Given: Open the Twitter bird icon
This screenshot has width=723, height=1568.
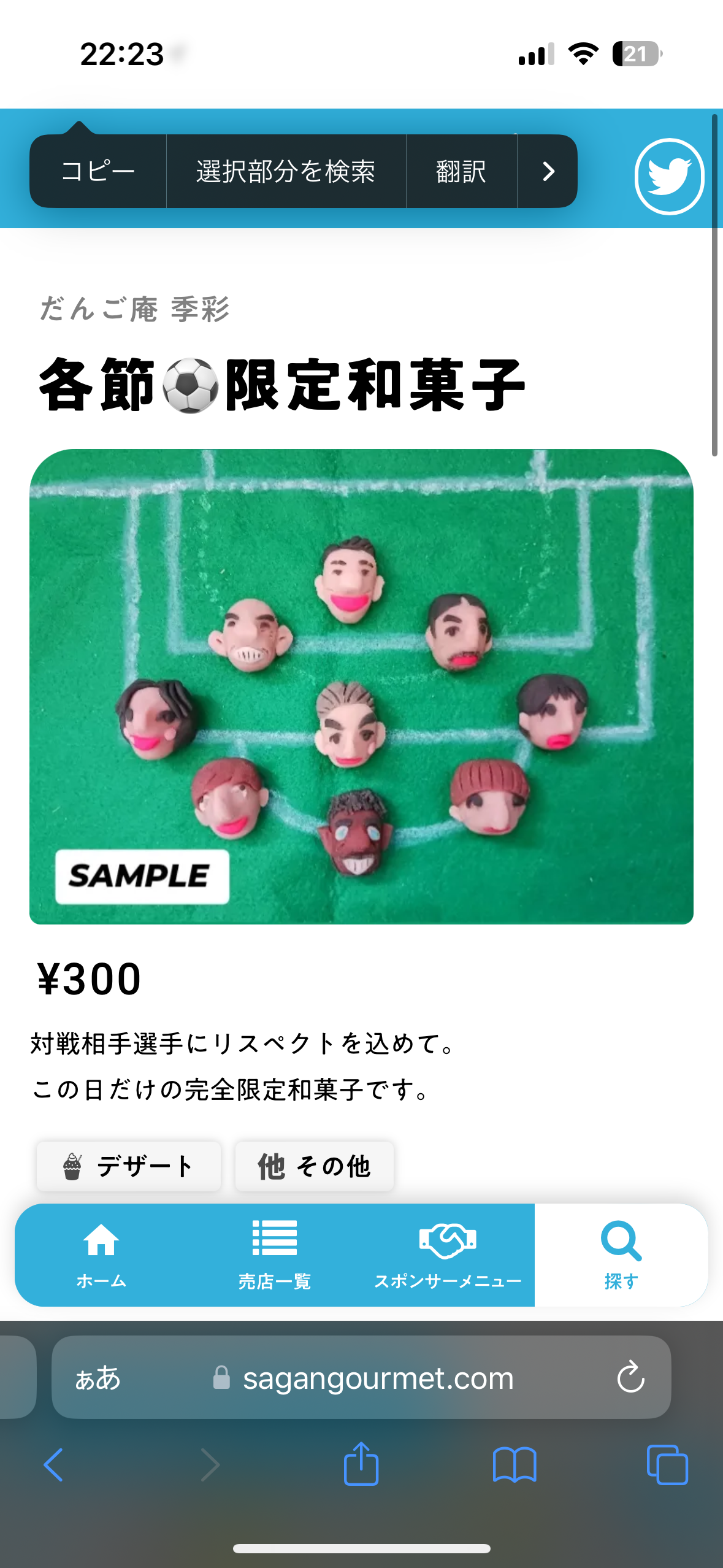Looking at the screenshot, I should 669,177.
